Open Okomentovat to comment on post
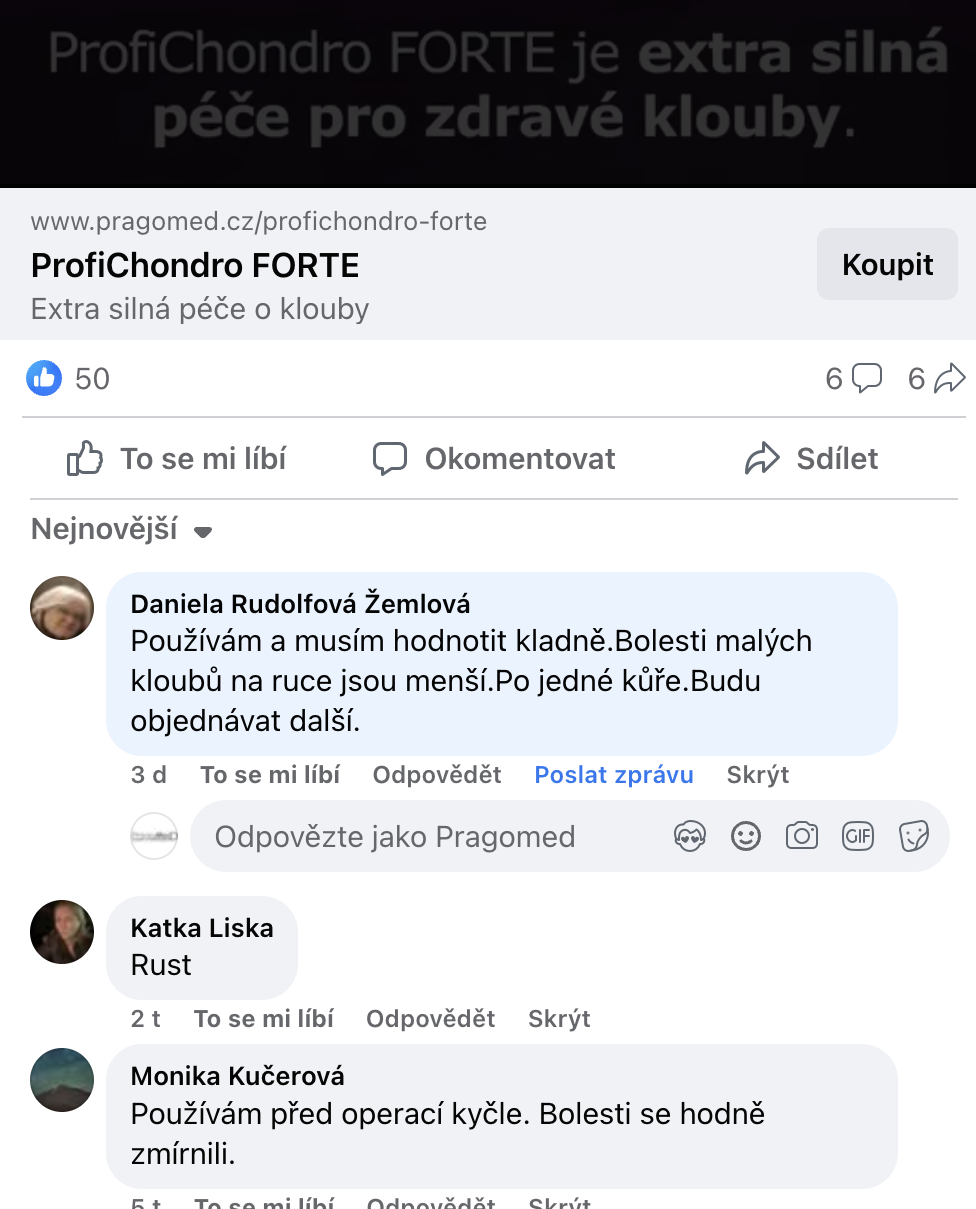This screenshot has height=1209, width=976. tap(494, 459)
